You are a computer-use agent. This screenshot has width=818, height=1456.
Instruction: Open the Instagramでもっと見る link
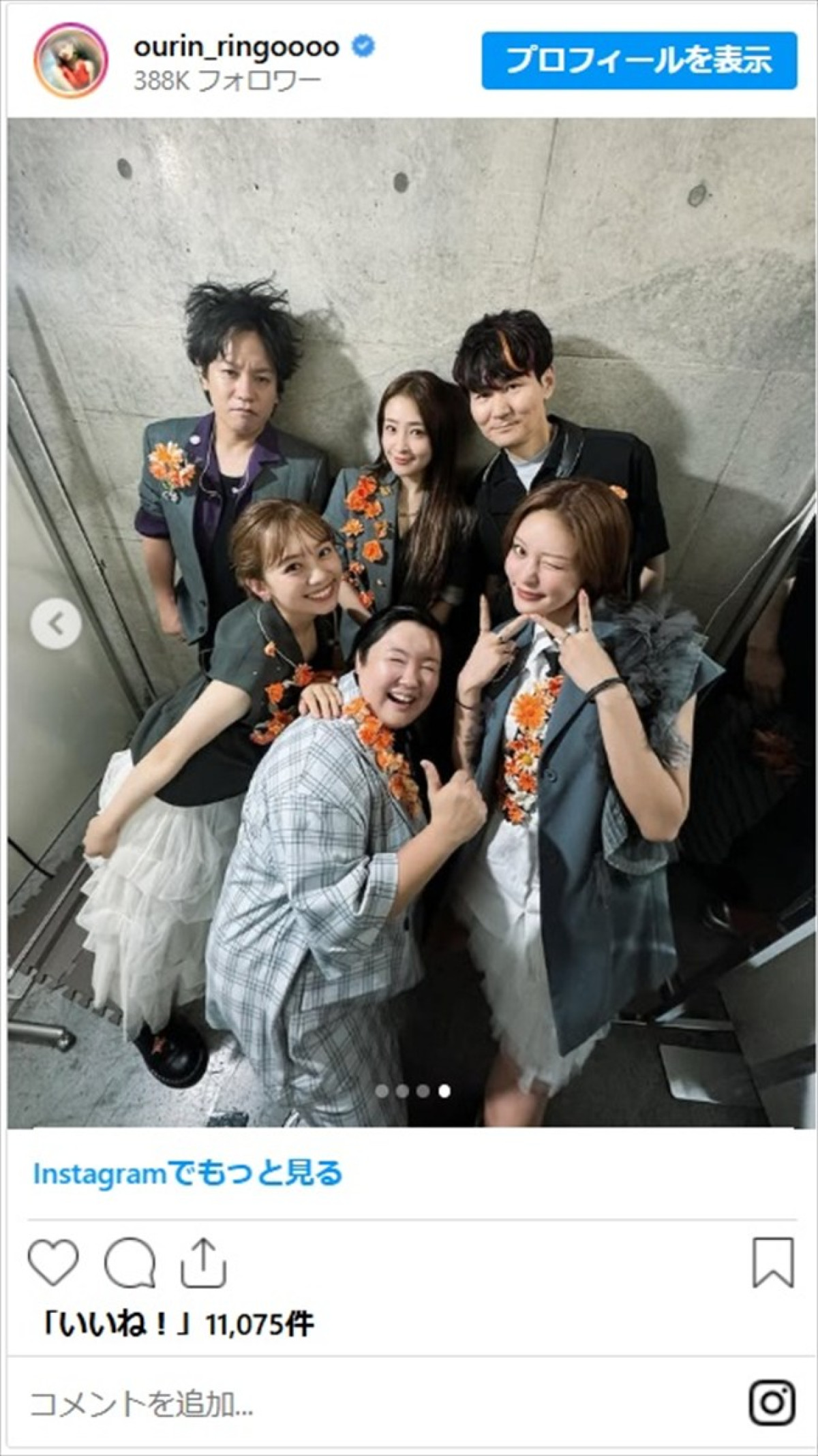pos(187,1173)
